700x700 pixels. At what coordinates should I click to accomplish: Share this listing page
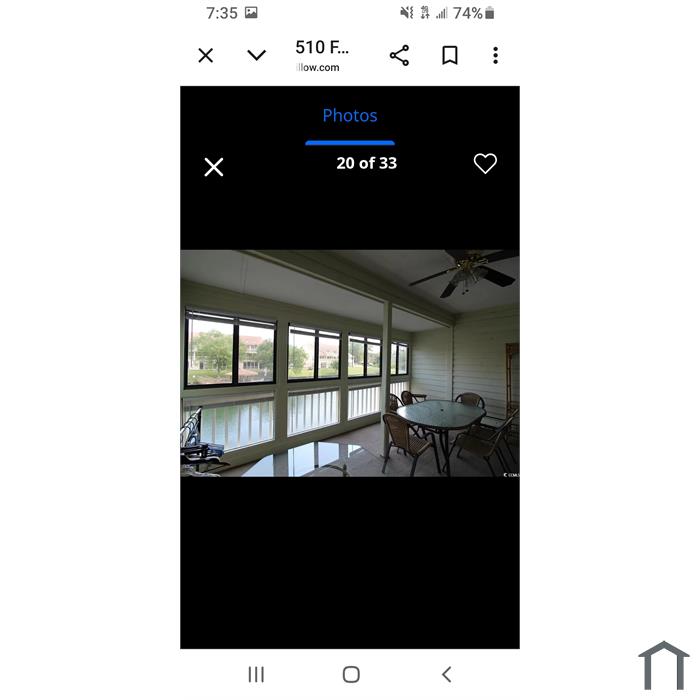pyautogui.click(x=399, y=56)
